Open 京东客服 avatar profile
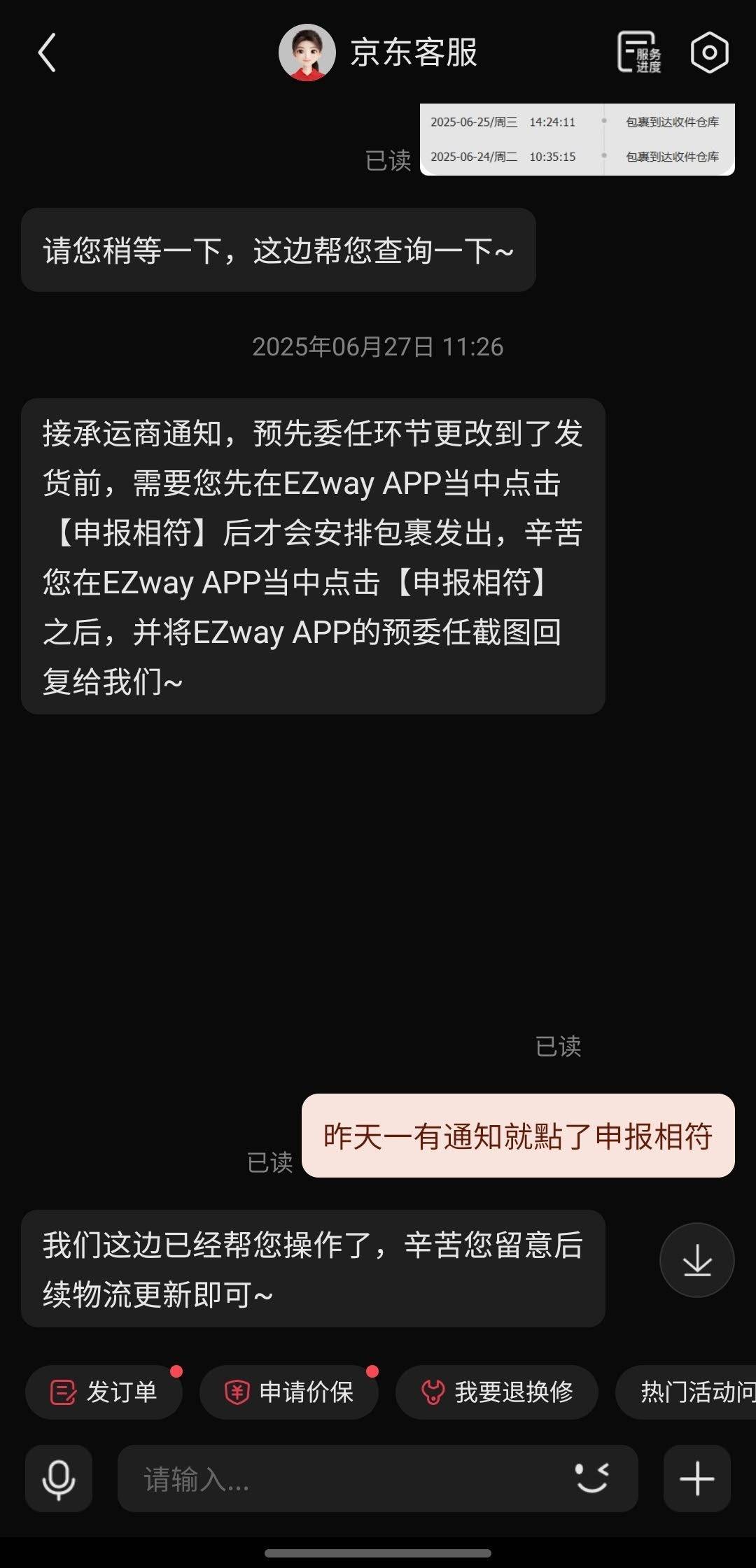This screenshot has width=756, height=1568. 307,52
